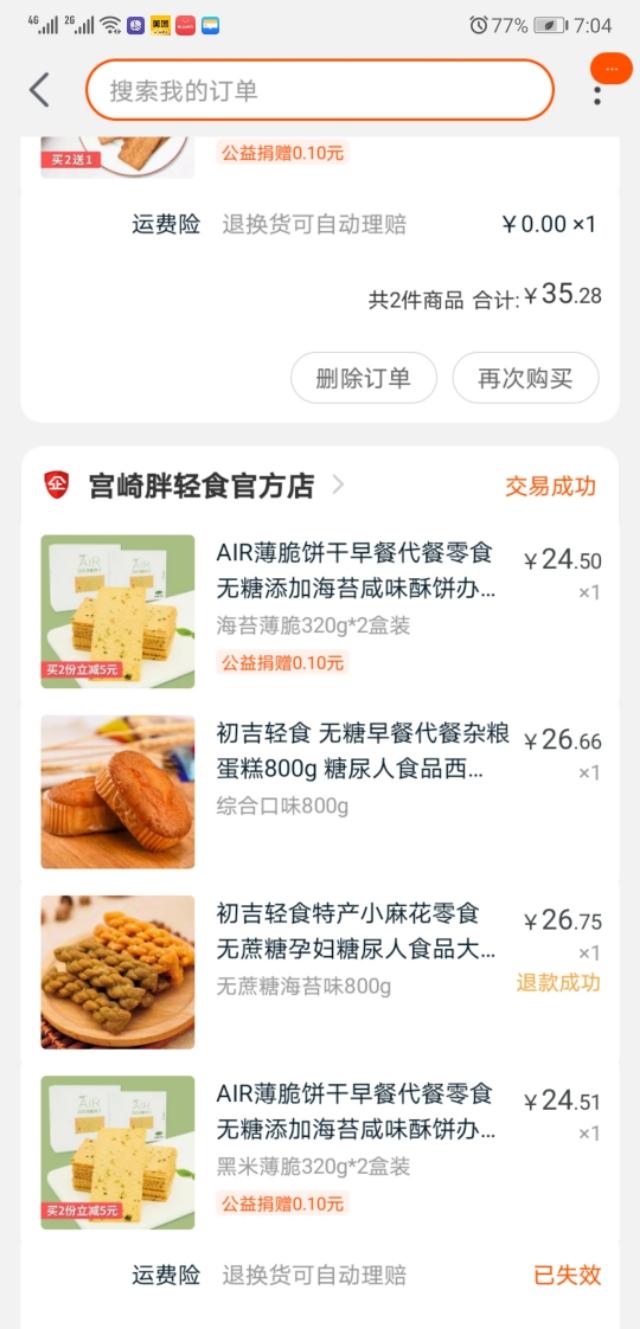Check the 退款成功 refund status
This screenshot has width=640, height=1329.
click(558, 983)
